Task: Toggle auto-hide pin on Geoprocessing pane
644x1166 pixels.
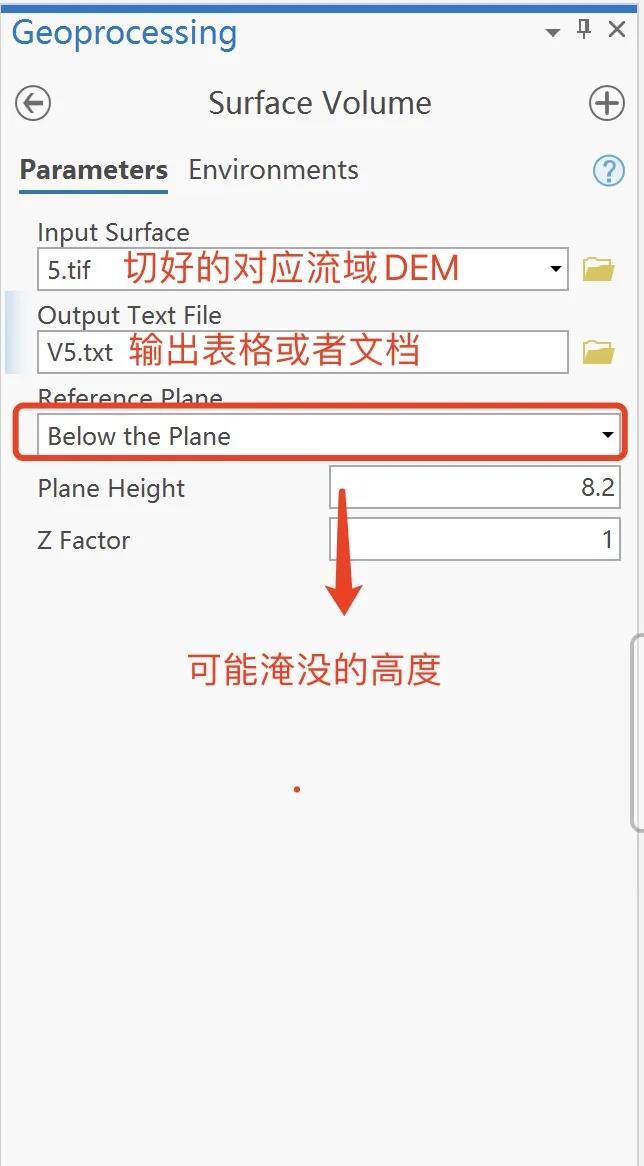Action: click(x=585, y=31)
